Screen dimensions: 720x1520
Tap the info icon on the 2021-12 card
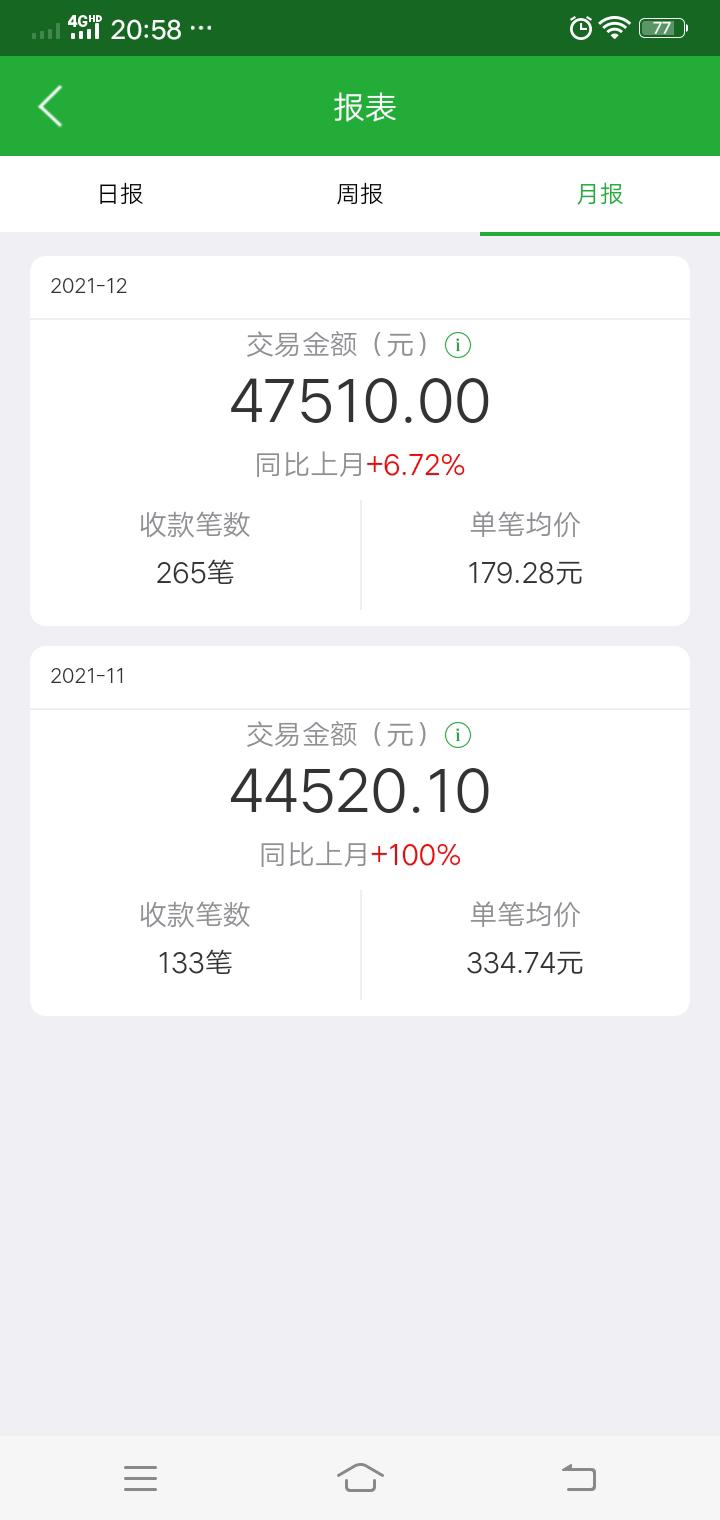tap(457, 345)
